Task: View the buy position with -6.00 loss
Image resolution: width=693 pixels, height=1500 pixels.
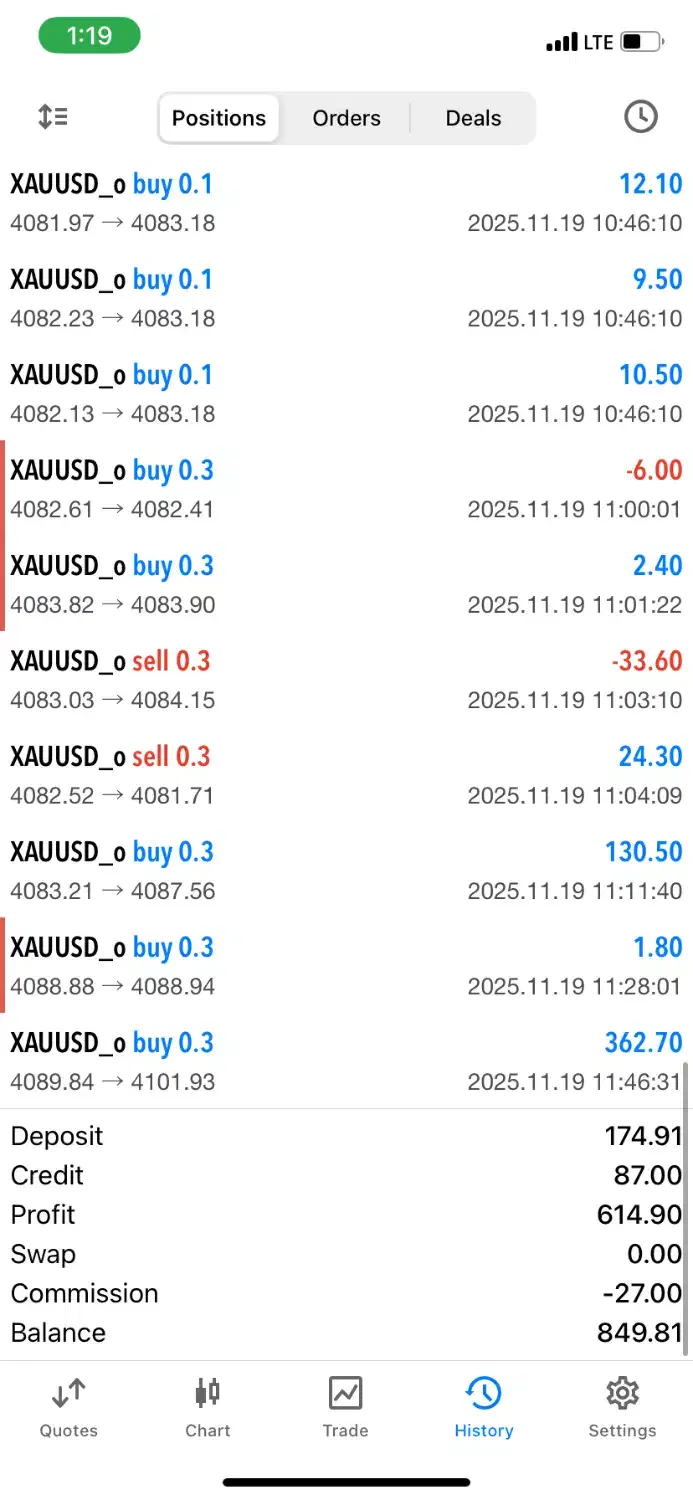Action: tap(346, 489)
